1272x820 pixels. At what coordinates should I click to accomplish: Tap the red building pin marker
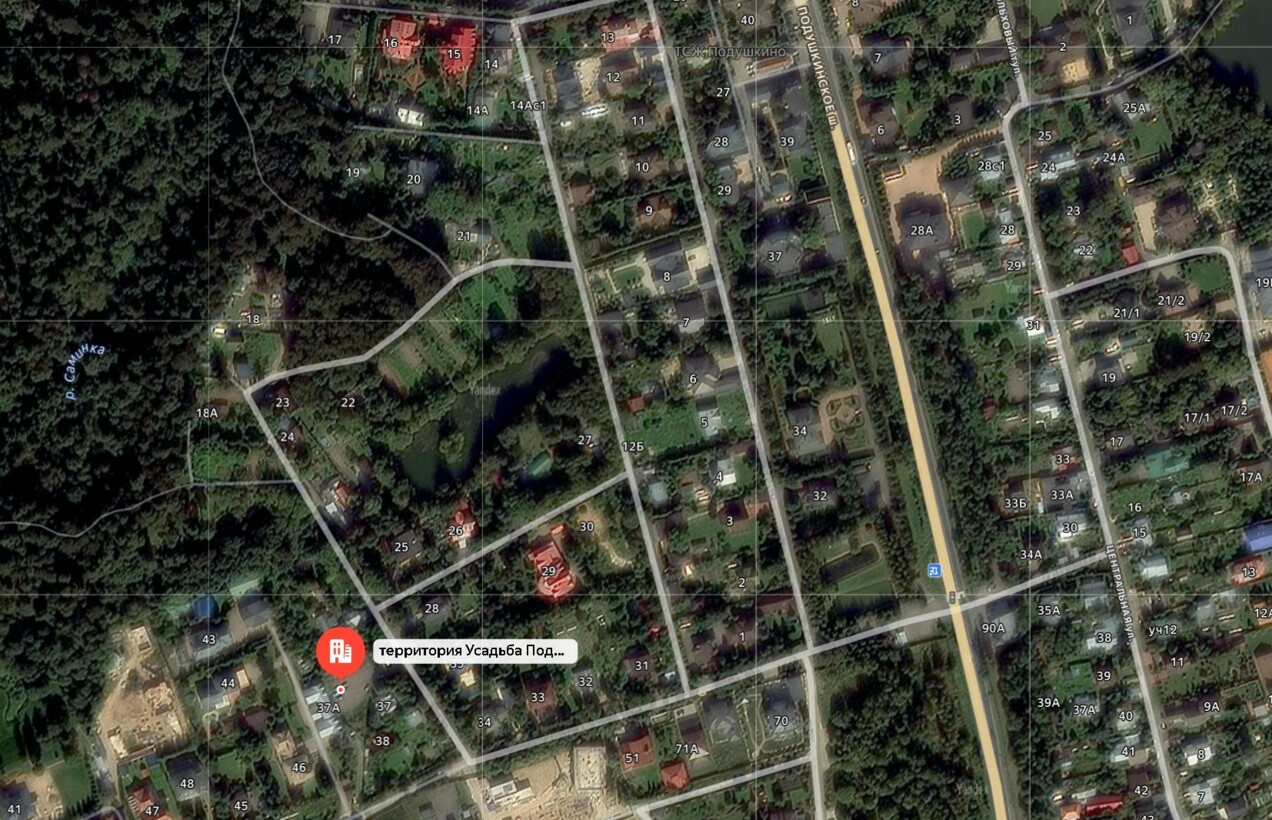tap(340, 652)
